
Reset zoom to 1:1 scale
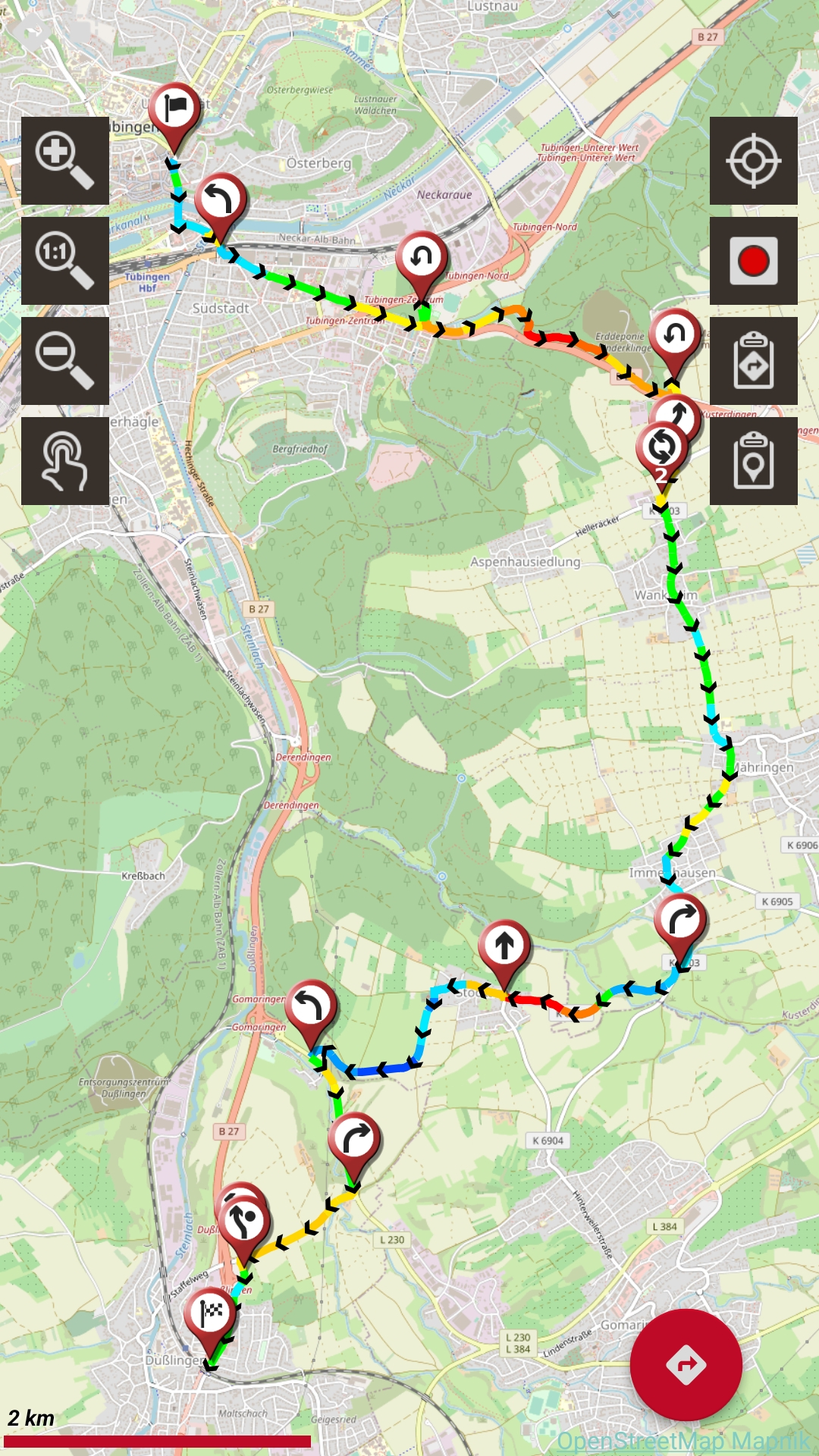pyautogui.click(x=65, y=261)
